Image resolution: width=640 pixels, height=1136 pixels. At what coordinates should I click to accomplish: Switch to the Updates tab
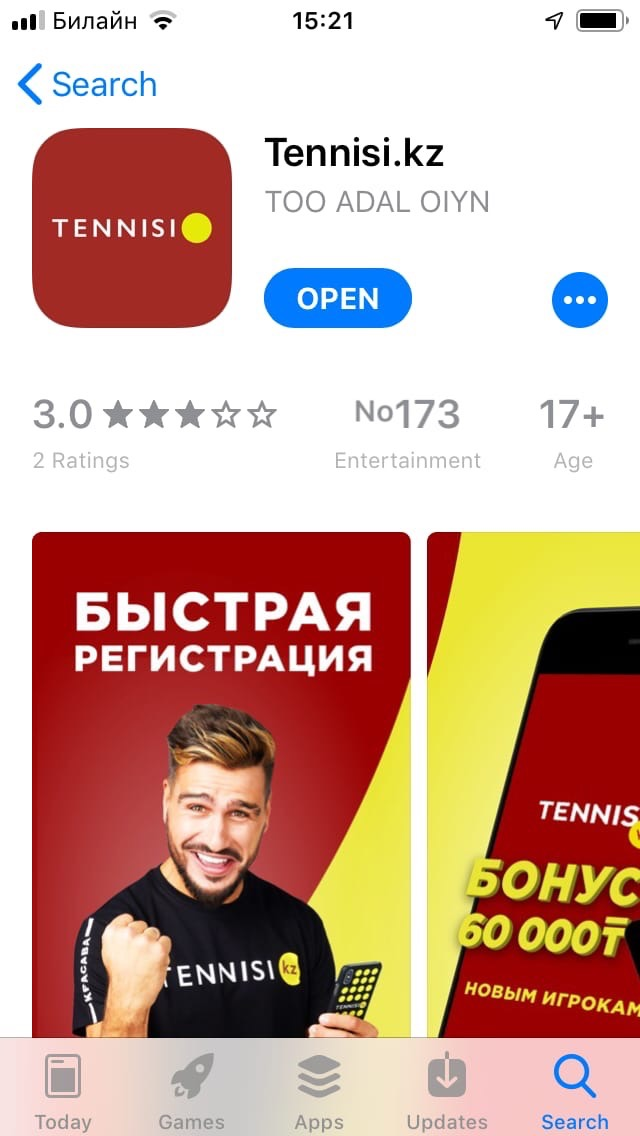pyautogui.click(x=447, y=1092)
